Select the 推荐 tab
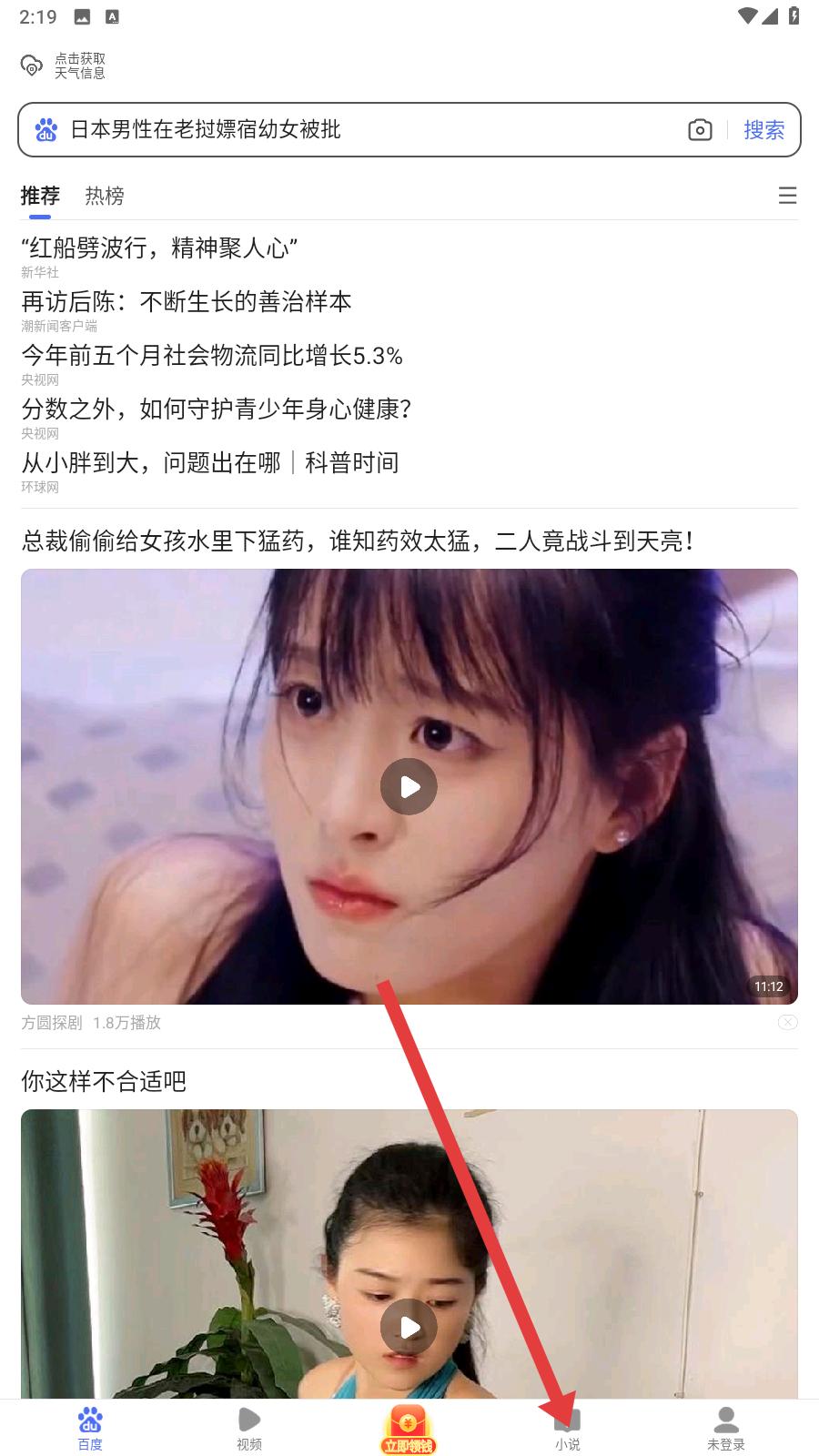The image size is (819, 1456). click(40, 196)
